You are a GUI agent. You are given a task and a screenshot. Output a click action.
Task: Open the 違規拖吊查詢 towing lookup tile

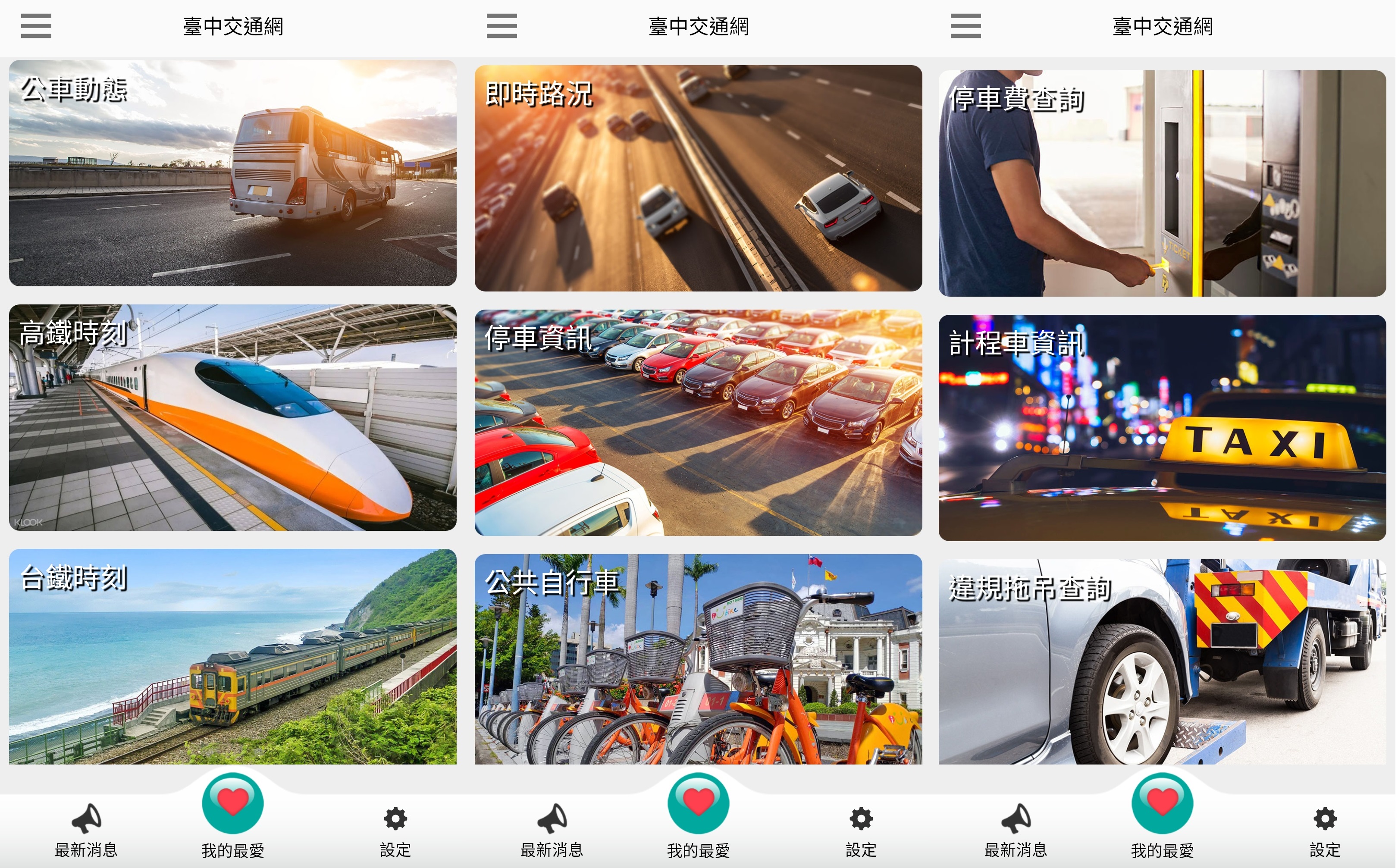coord(1162,661)
